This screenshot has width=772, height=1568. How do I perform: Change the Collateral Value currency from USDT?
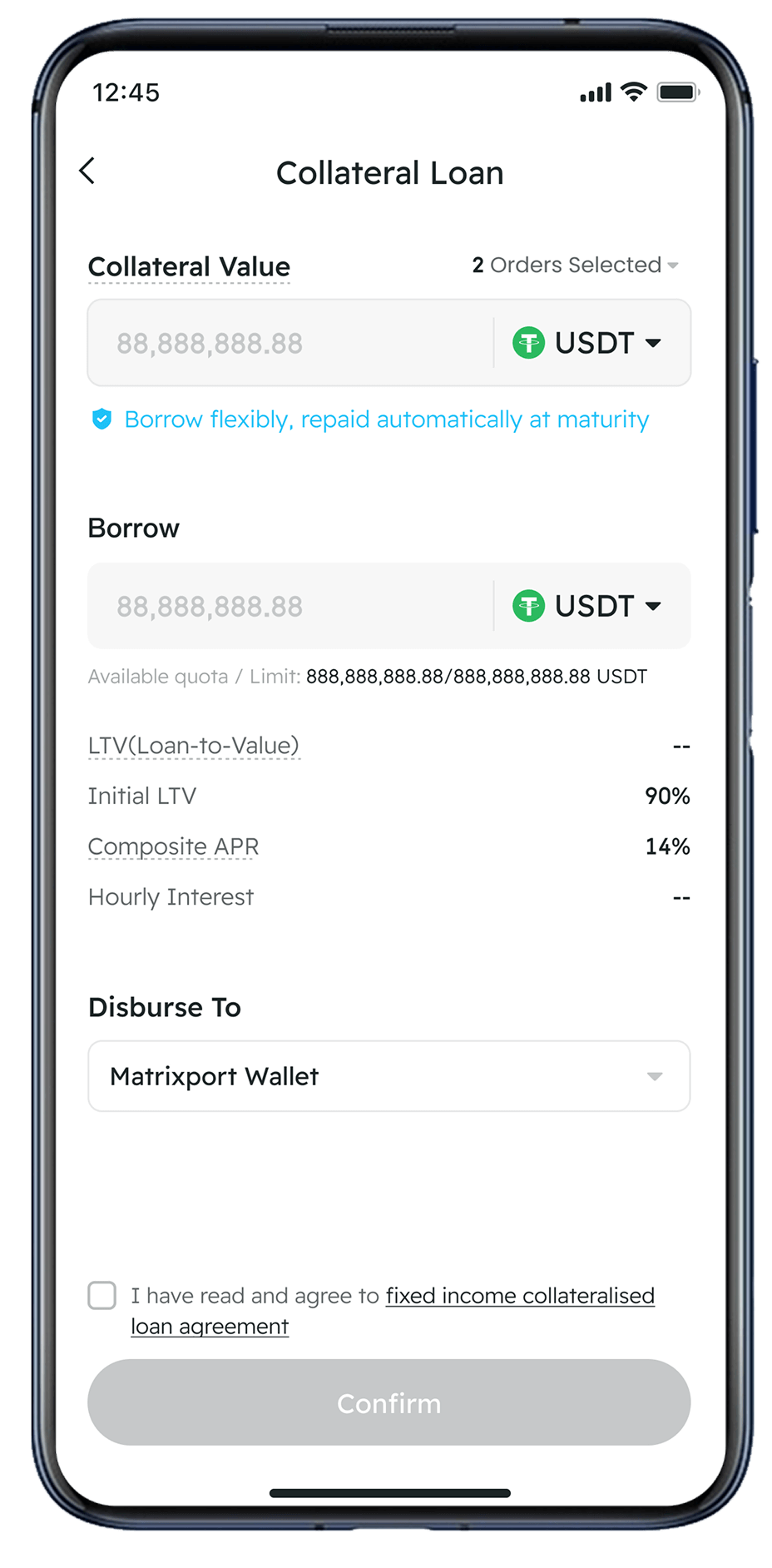[587, 343]
